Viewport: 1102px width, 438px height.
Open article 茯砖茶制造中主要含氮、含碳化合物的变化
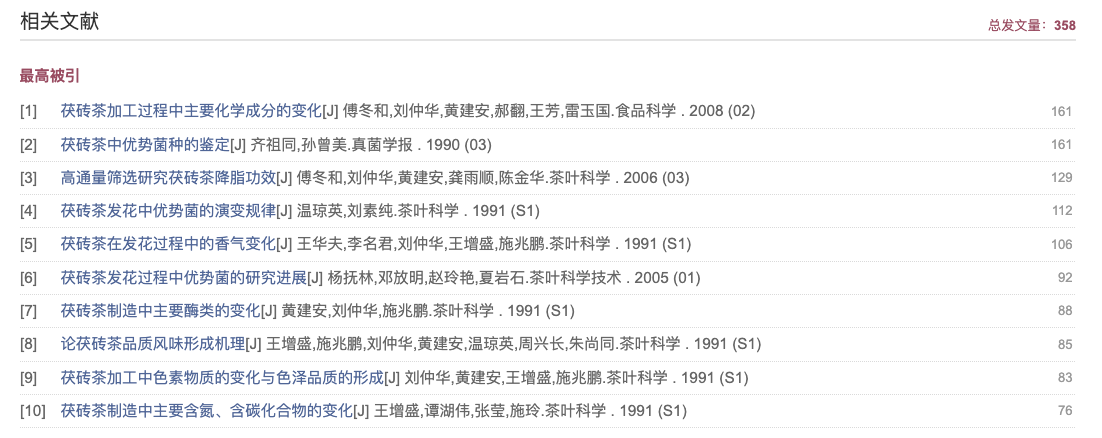click(x=206, y=411)
